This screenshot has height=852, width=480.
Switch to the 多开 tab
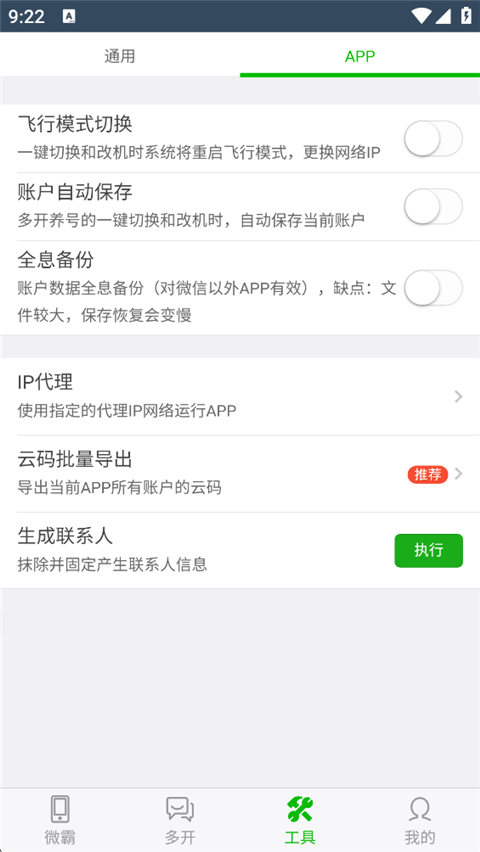pyautogui.click(x=180, y=819)
